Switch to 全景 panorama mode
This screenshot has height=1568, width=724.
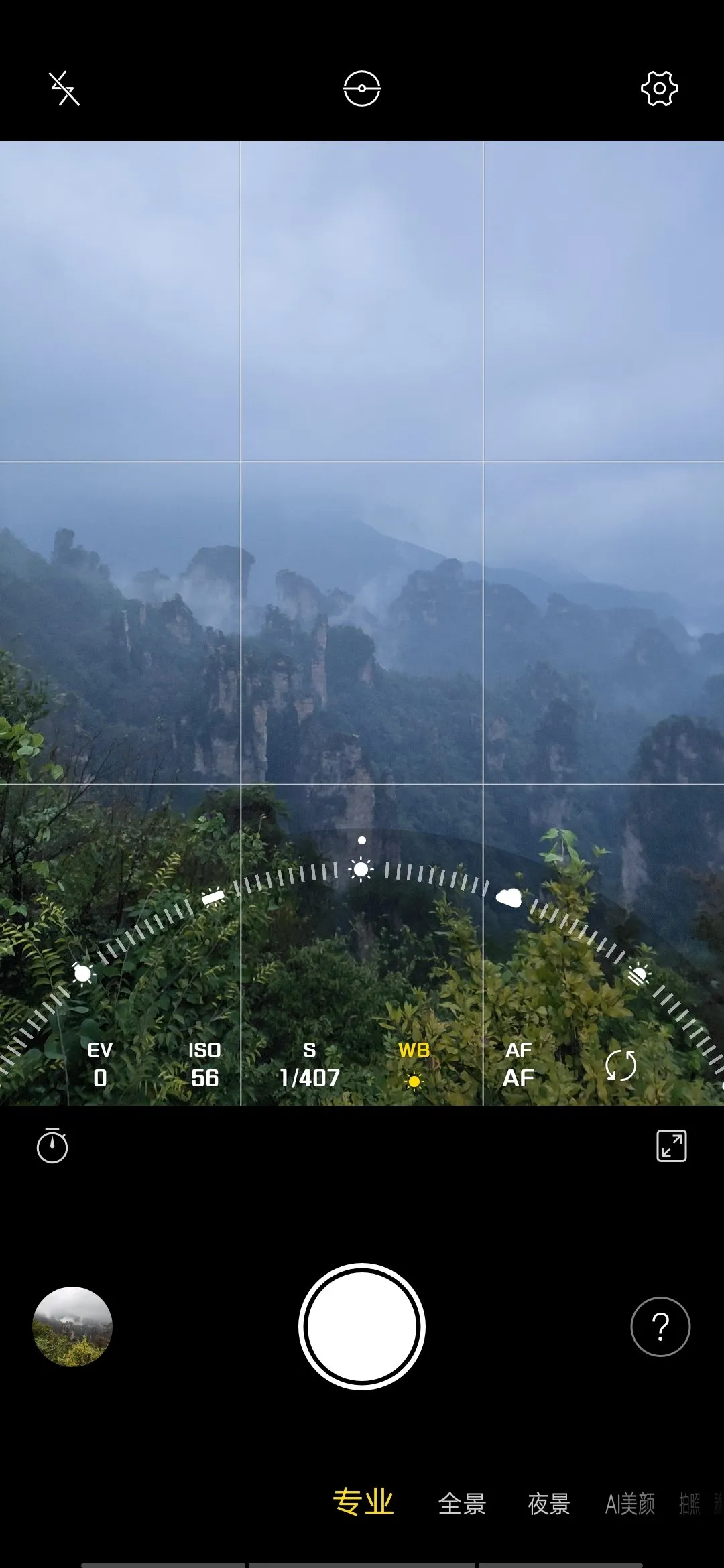pos(462,1504)
